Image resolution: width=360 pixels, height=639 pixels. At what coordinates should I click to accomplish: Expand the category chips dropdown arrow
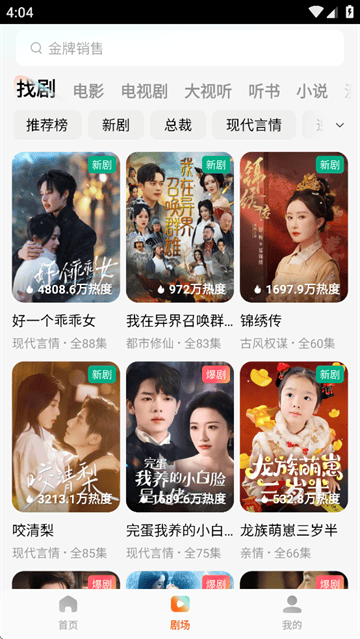(x=340, y=125)
